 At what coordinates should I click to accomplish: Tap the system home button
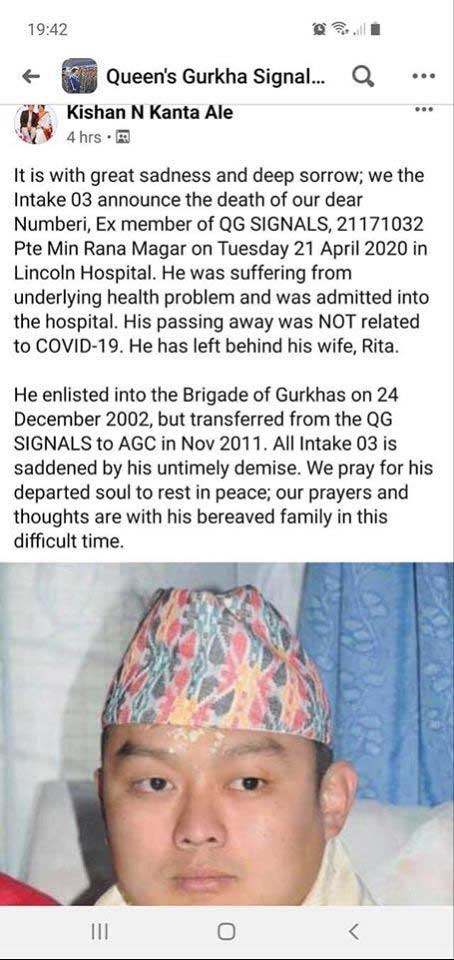point(226,932)
